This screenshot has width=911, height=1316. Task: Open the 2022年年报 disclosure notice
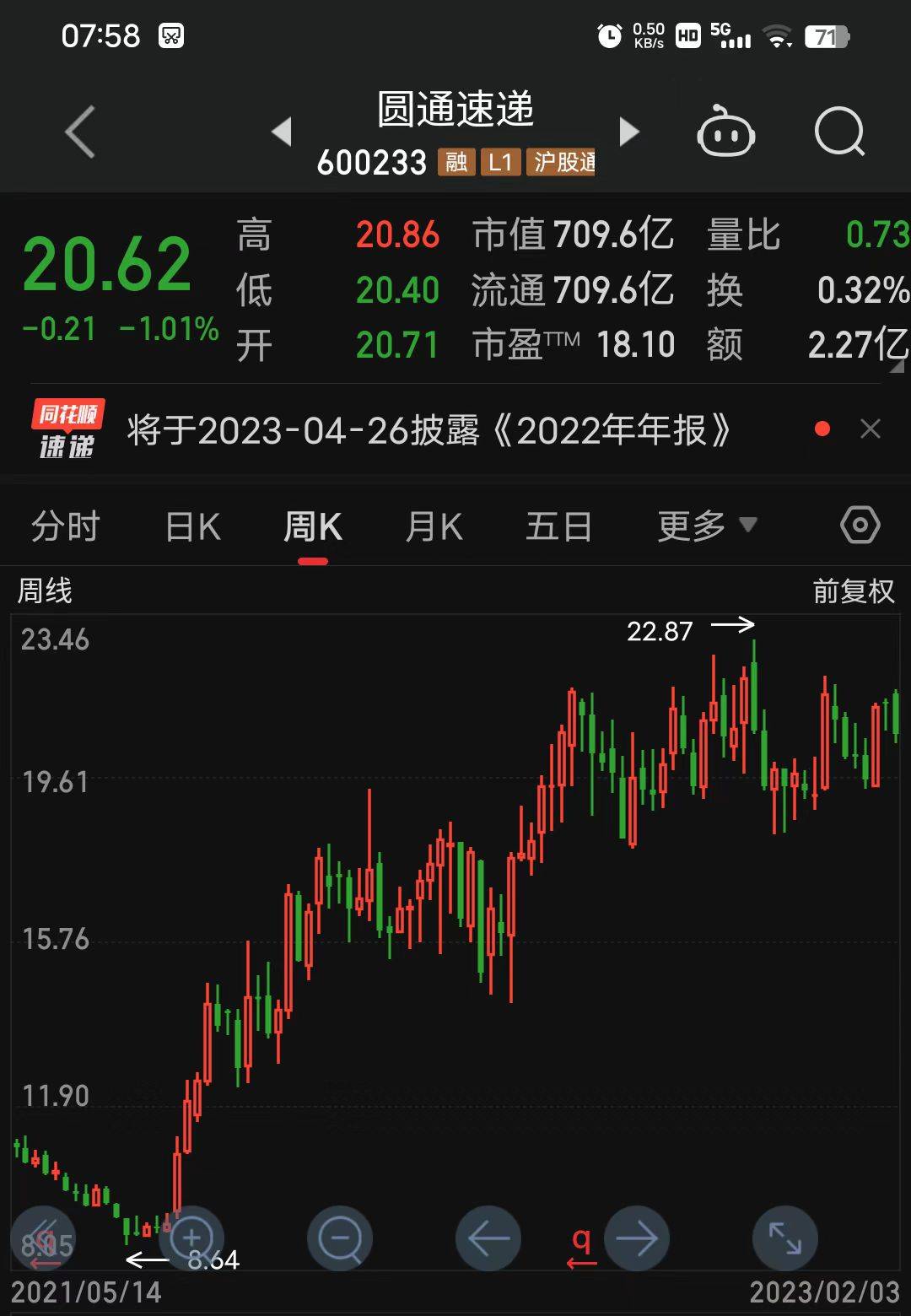tap(429, 430)
